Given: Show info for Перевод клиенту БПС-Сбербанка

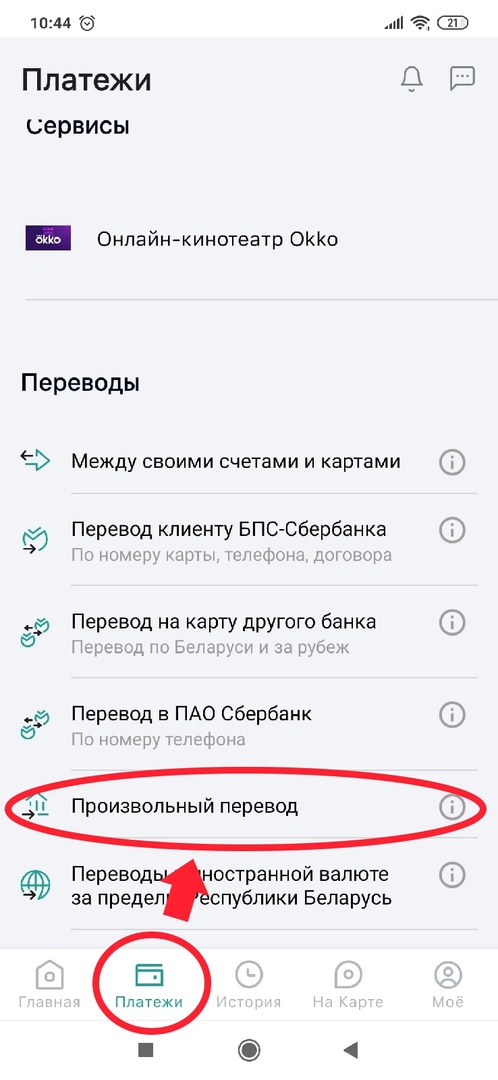Looking at the screenshot, I should point(452,530).
